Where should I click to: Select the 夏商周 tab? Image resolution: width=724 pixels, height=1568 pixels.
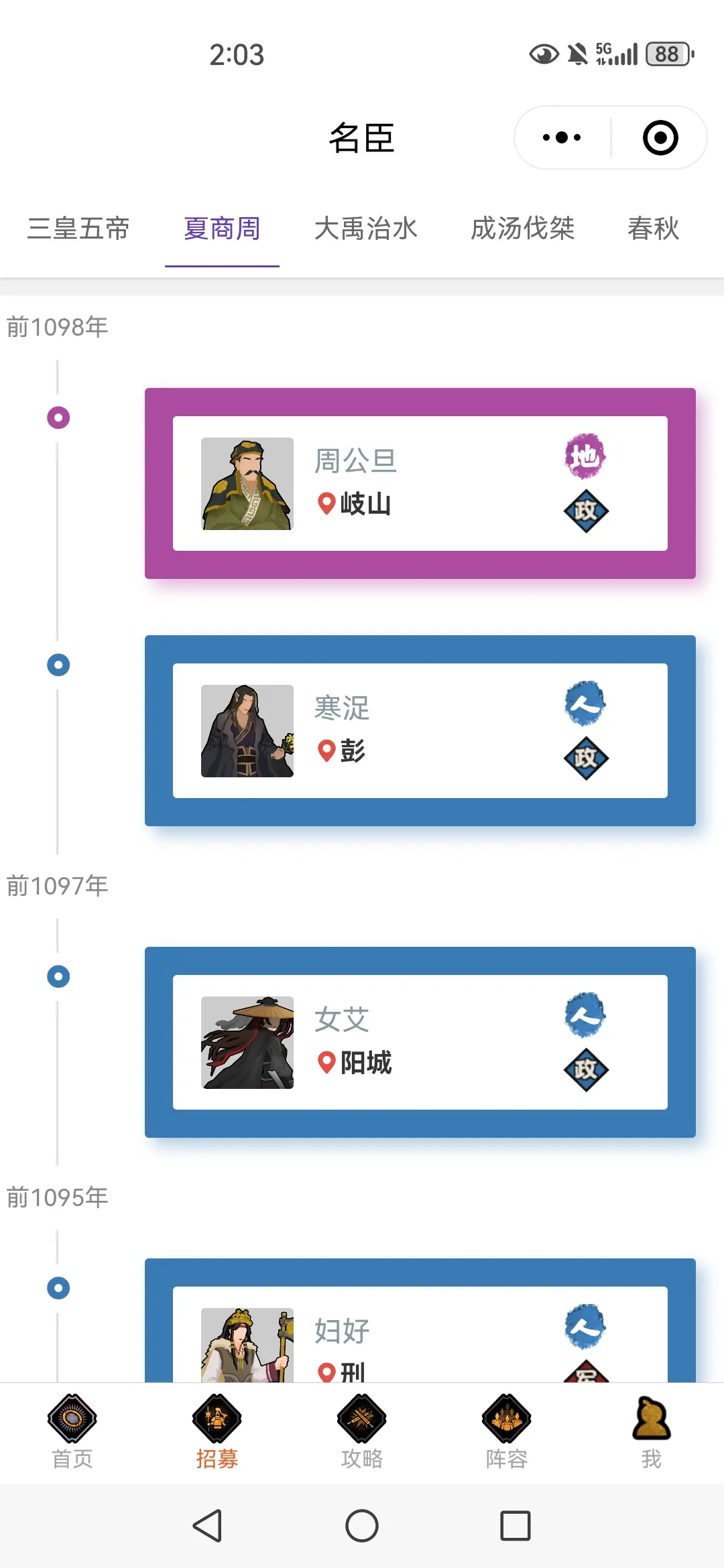[222, 228]
